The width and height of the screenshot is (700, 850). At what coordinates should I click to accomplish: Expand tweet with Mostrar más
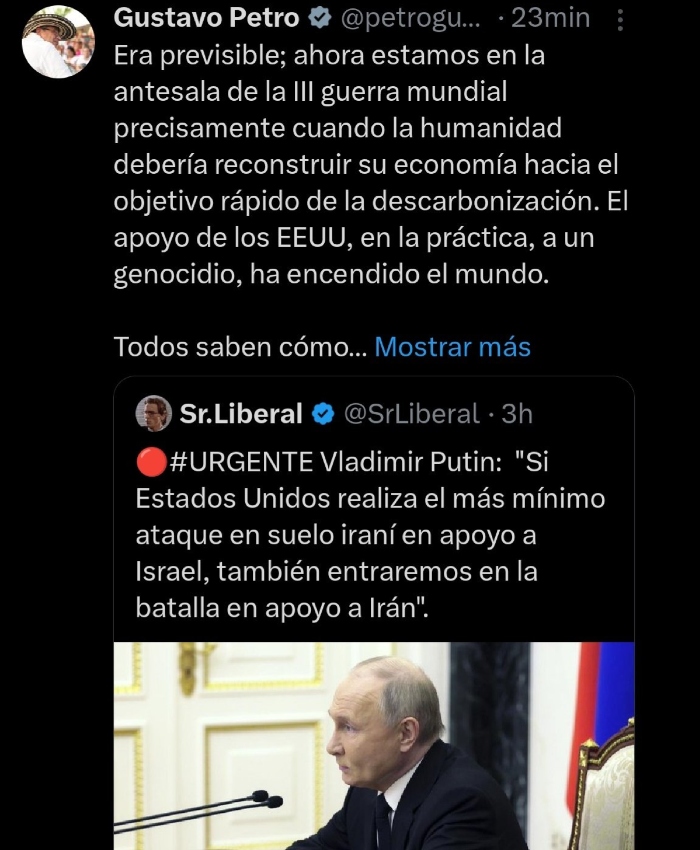pyautogui.click(x=452, y=347)
